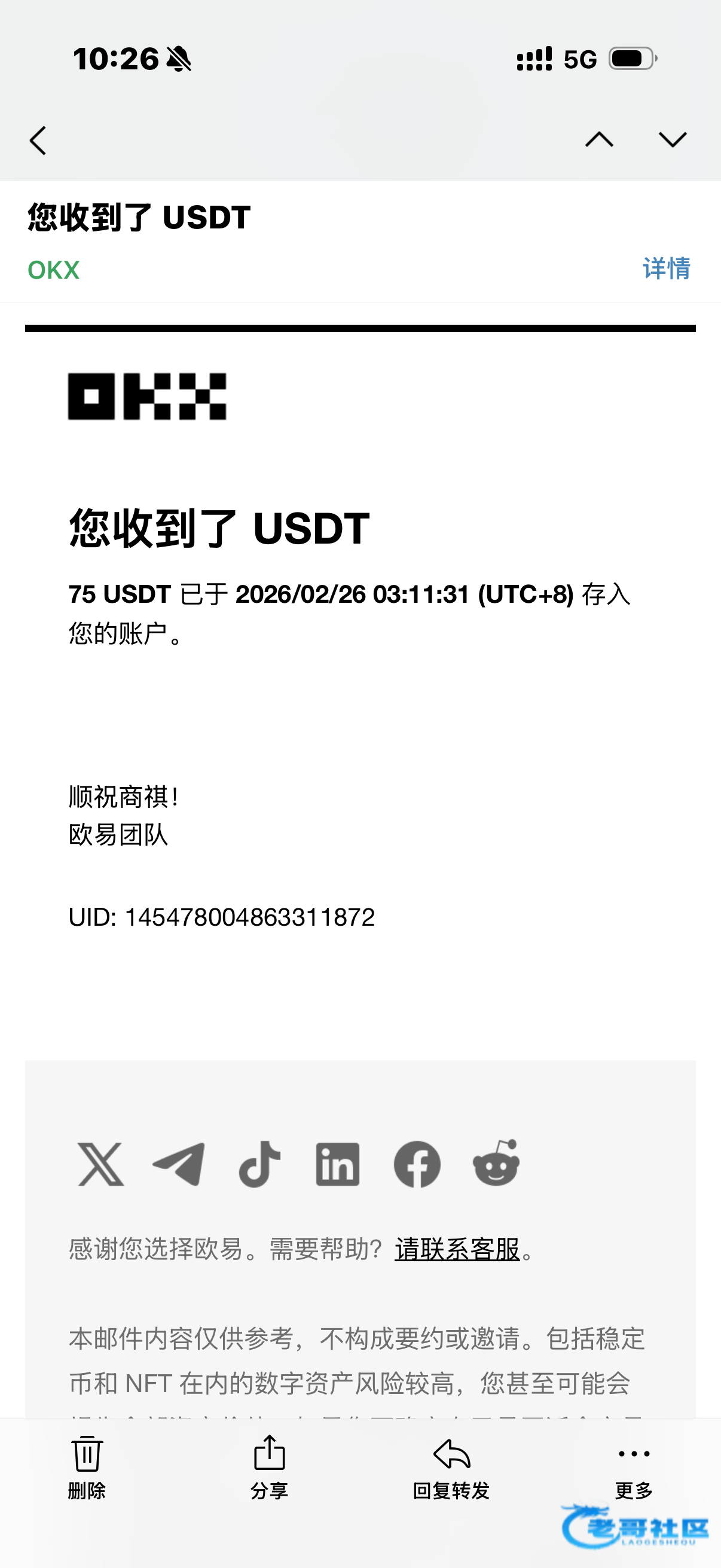Open OKX's Reddit link
721x1568 pixels.
[496, 1163]
